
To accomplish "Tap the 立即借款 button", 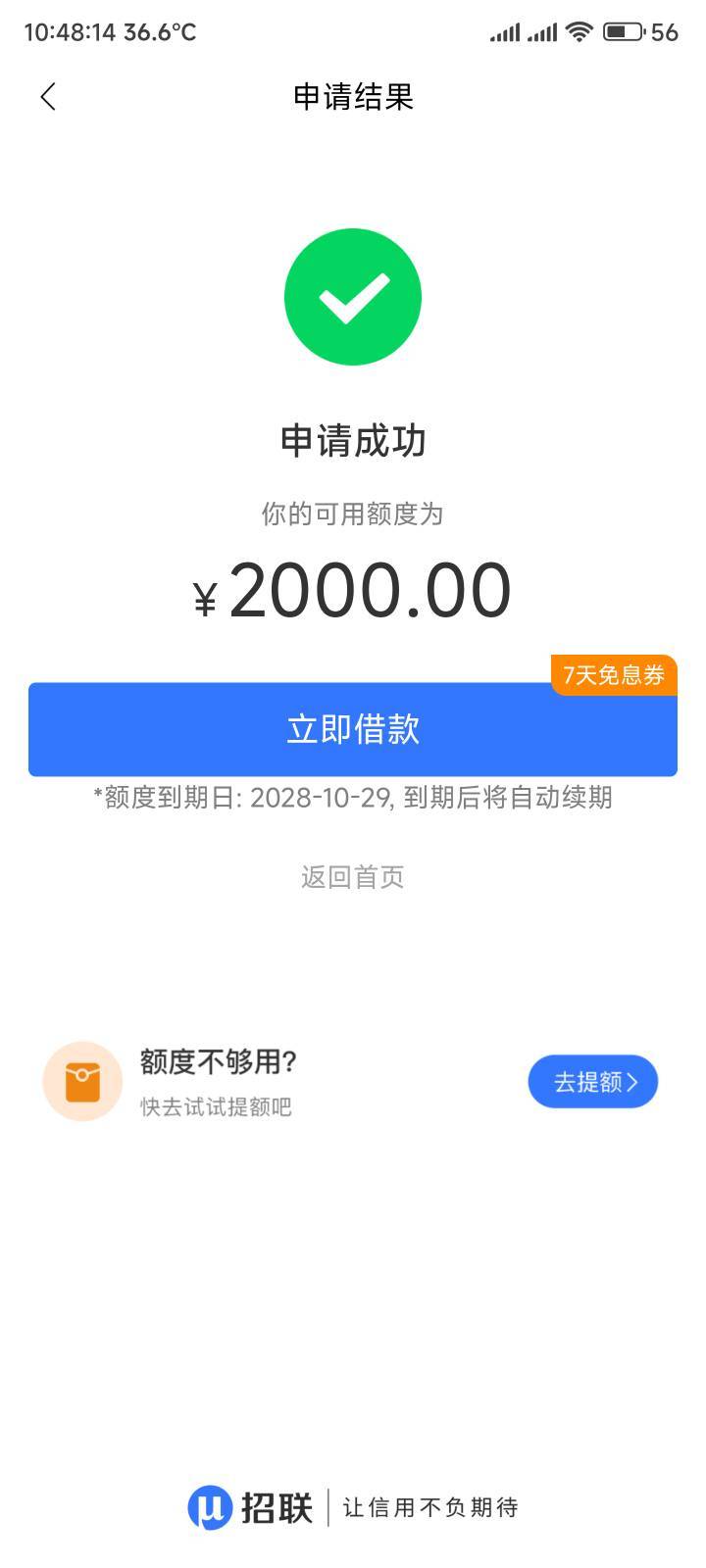I will coord(353,729).
